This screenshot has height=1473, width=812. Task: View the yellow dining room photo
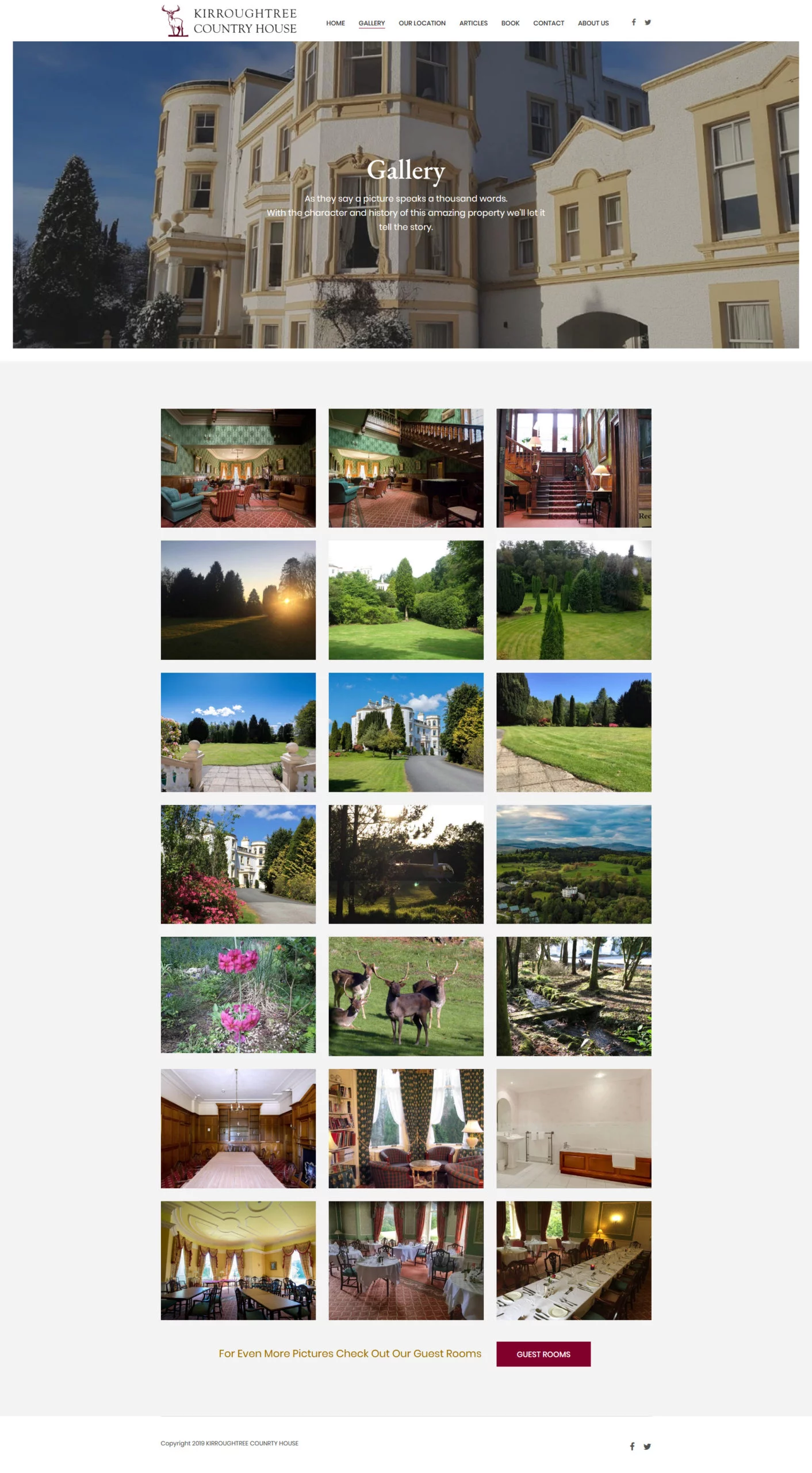[238, 1260]
